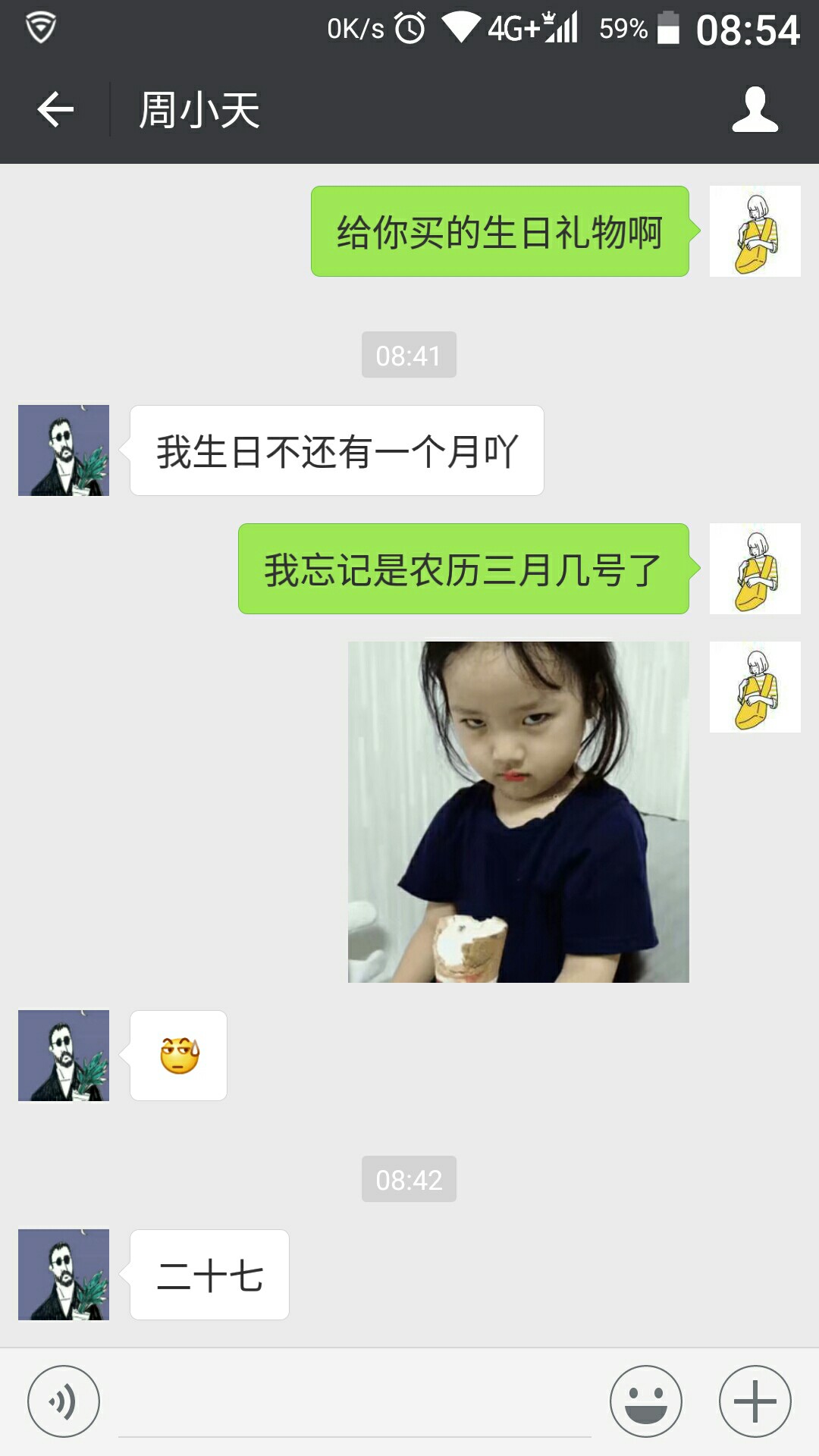Open the emoji picker
The height and width of the screenshot is (1456, 819).
pos(646,1401)
